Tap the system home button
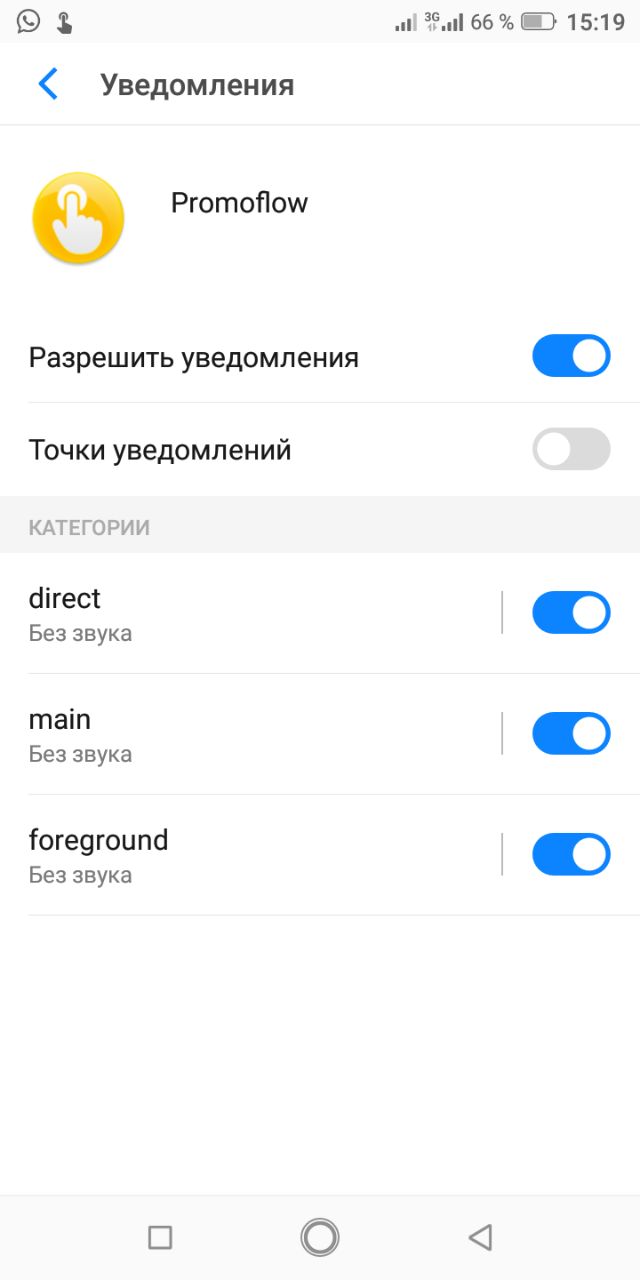 320,1237
